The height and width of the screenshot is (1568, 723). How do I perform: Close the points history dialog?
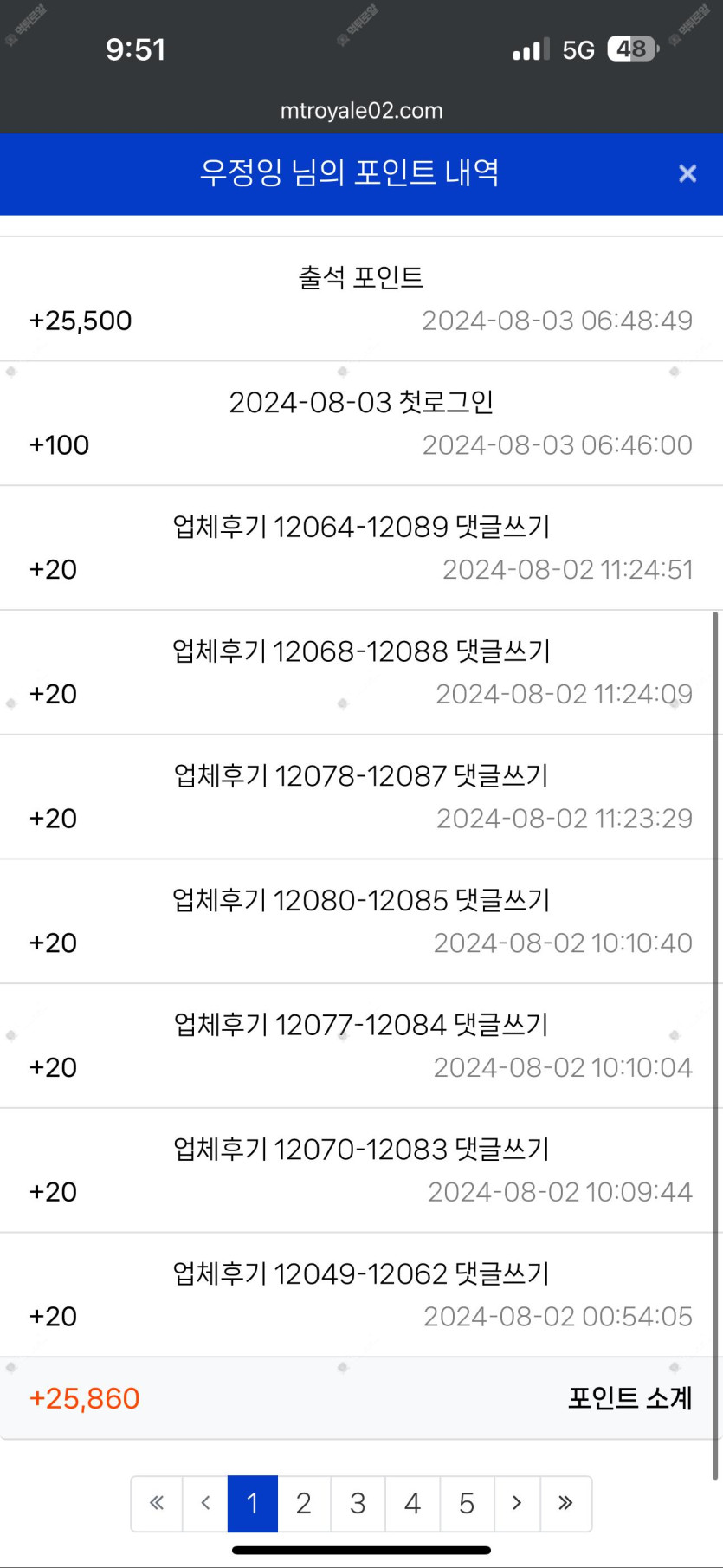tap(687, 173)
